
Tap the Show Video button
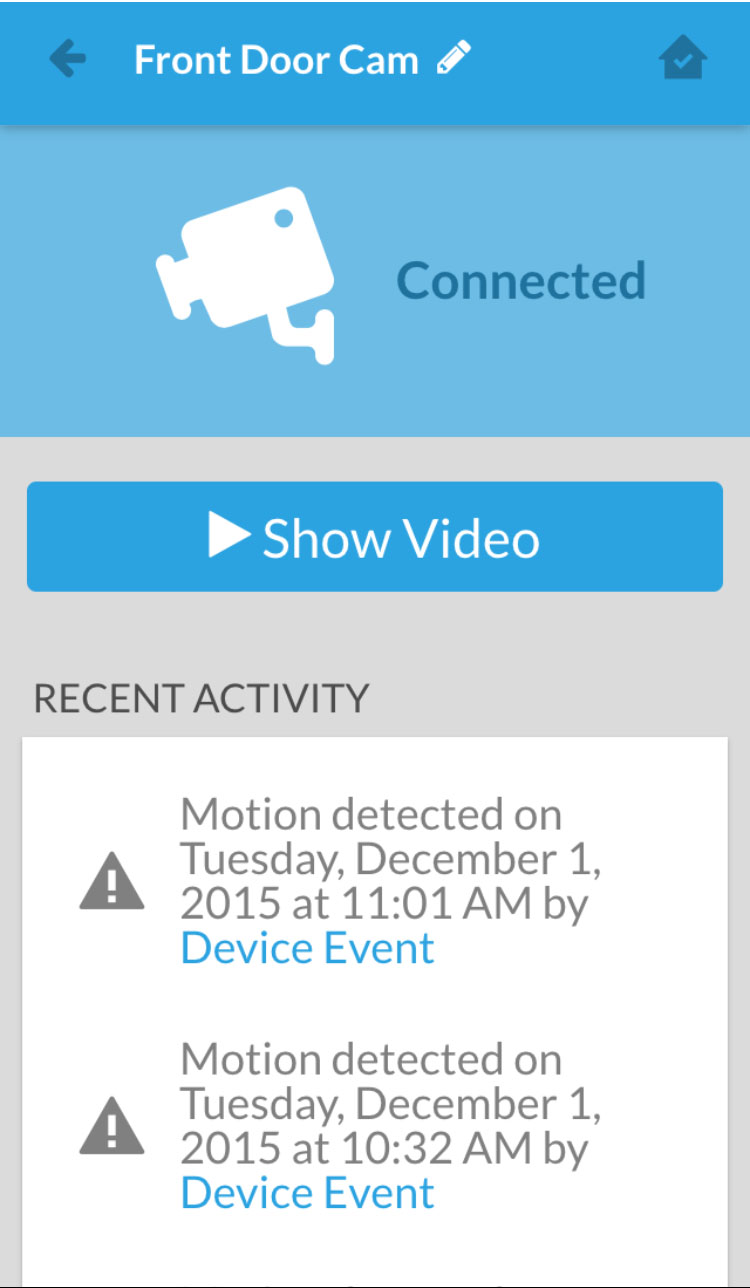(375, 537)
